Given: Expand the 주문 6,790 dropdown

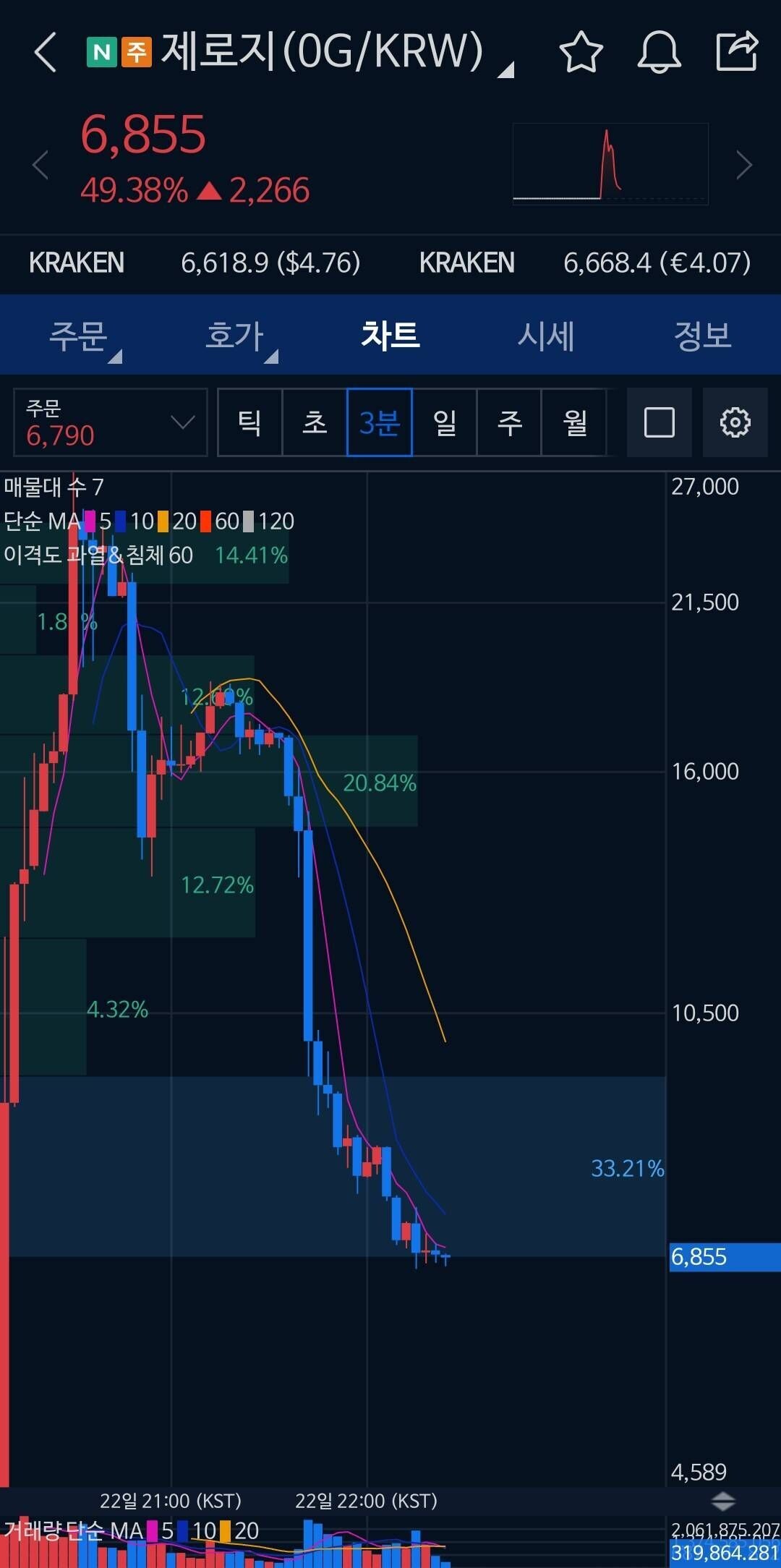Looking at the screenshot, I should pyautogui.click(x=111, y=422).
